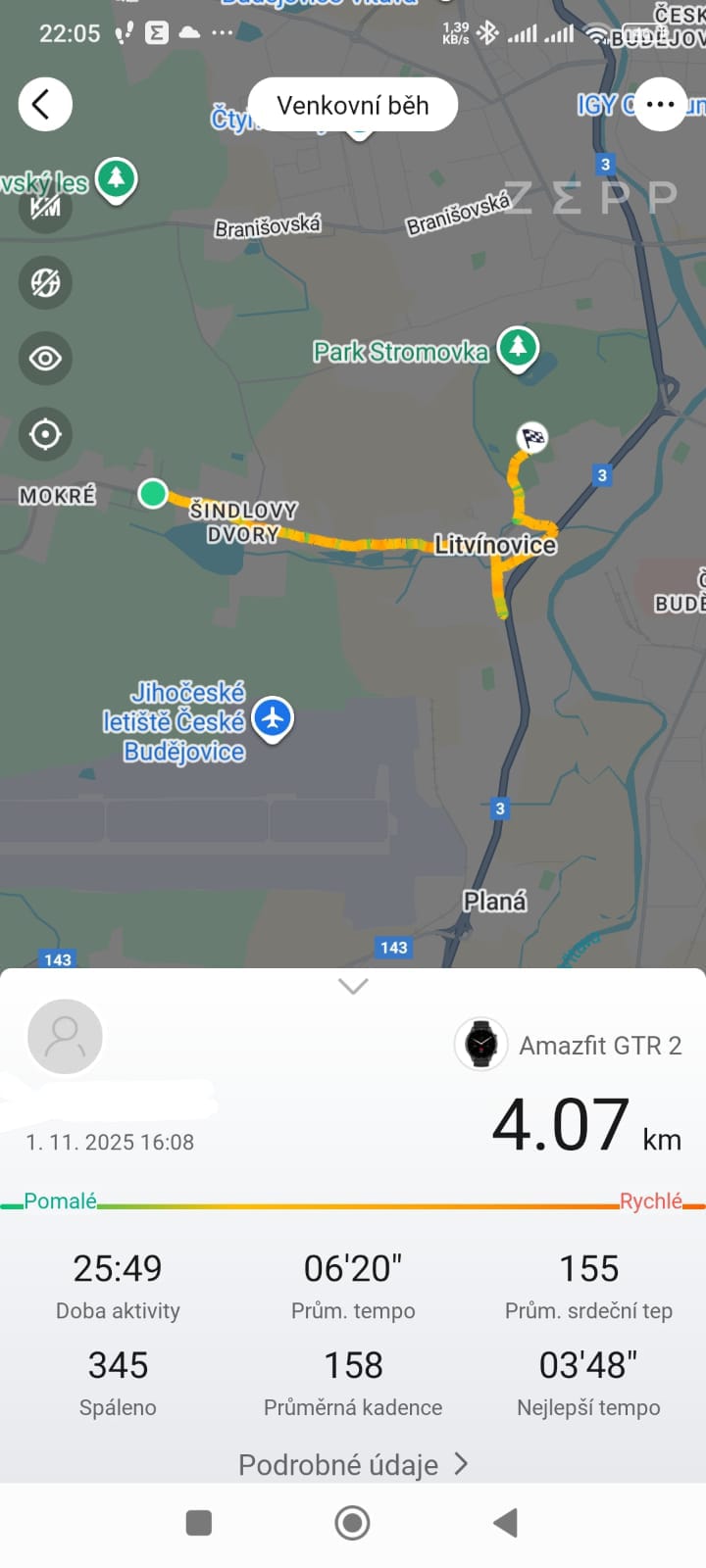This screenshot has width=706, height=1568.
Task: Open the three-dot overflow menu
Action: tap(660, 104)
